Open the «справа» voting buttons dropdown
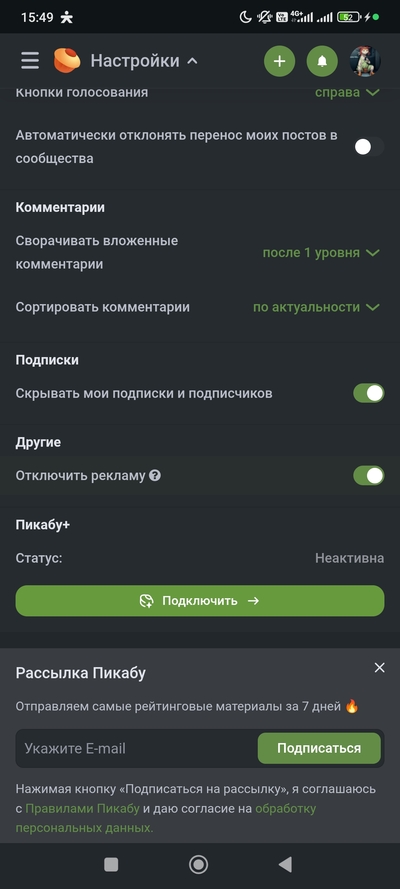This screenshot has width=400, height=889. (347, 92)
